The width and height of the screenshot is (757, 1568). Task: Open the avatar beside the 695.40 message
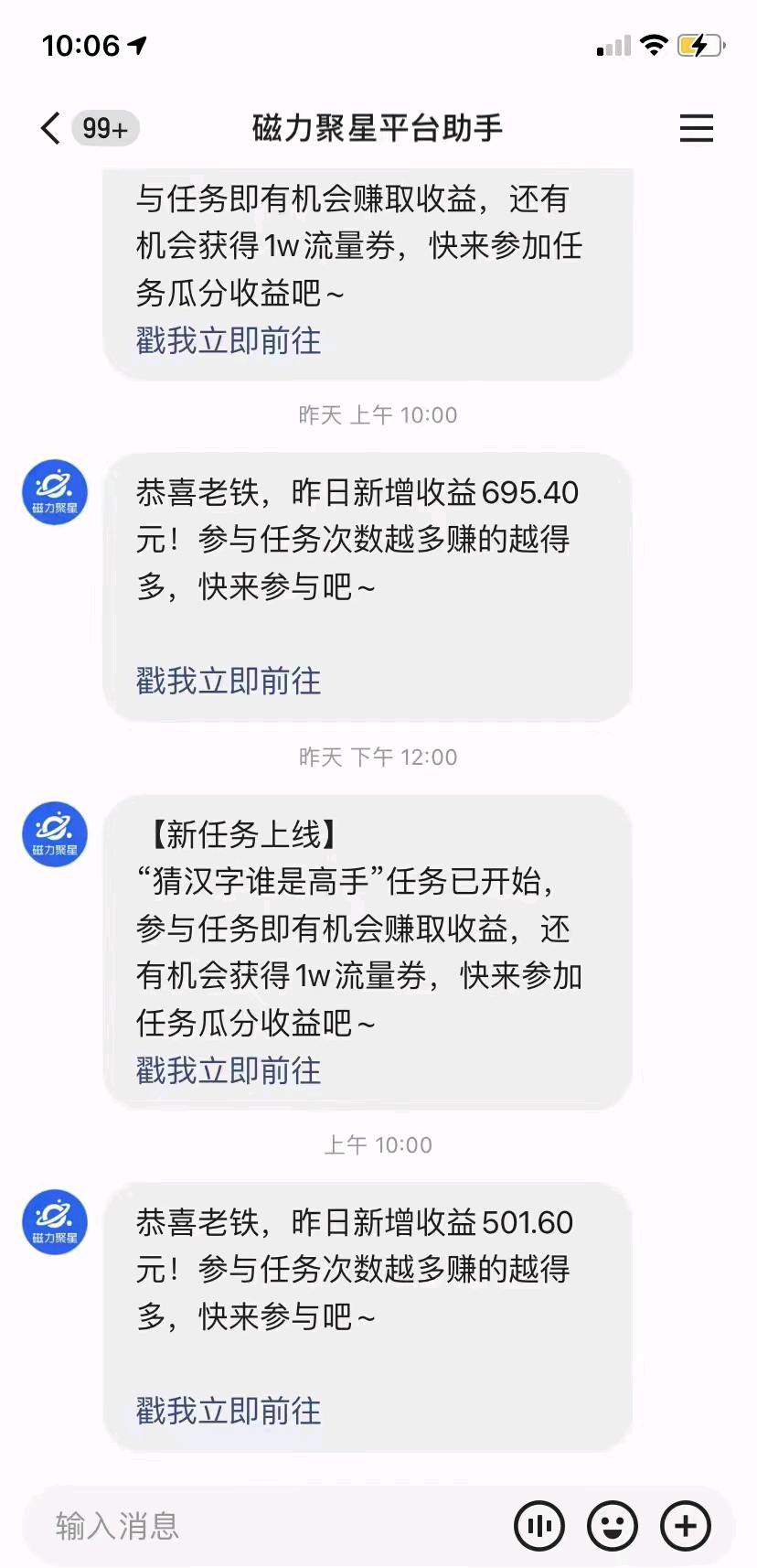(x=55, y=492)
